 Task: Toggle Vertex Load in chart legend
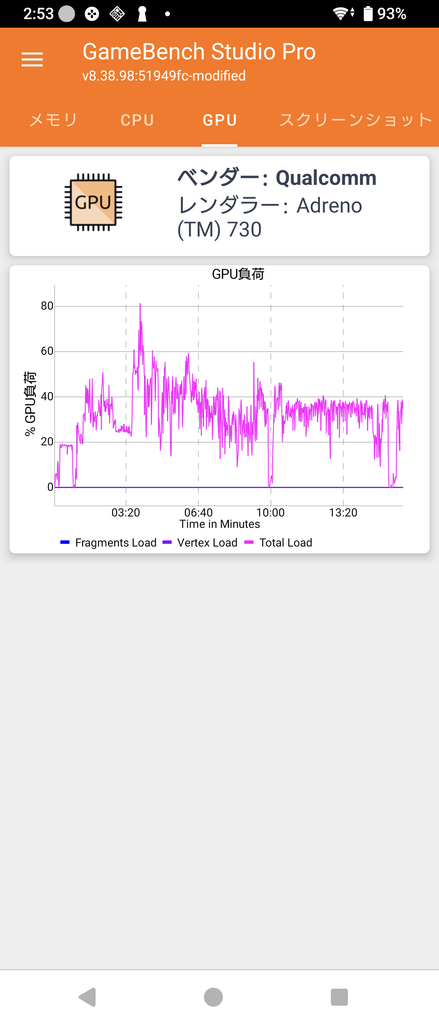(201, 542)
